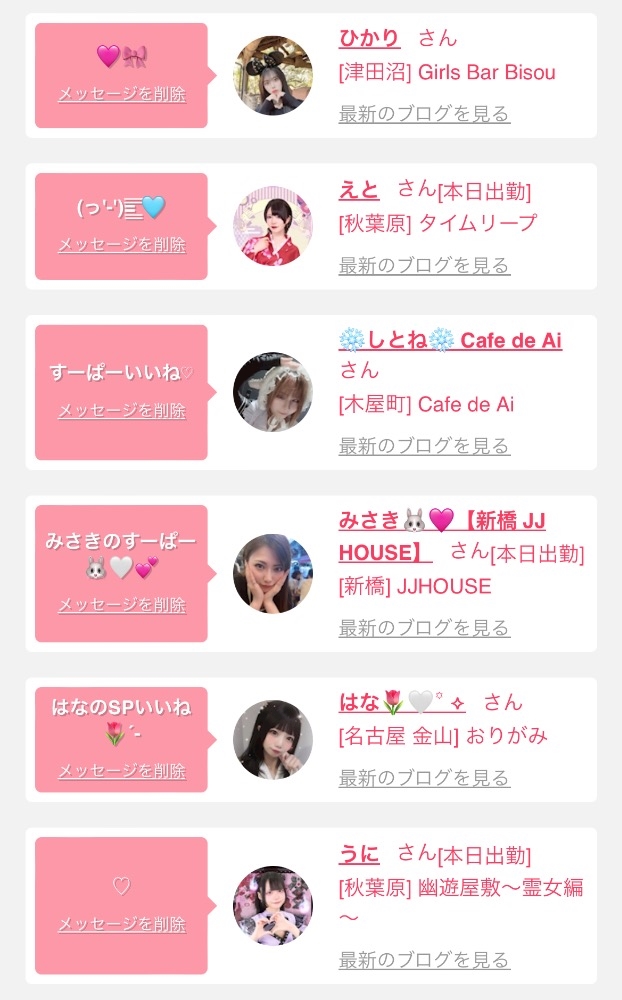Open うに's profile name link
Image resolution: width=622 pixels, height=1000 pixels.
click(x=359, y=854)
